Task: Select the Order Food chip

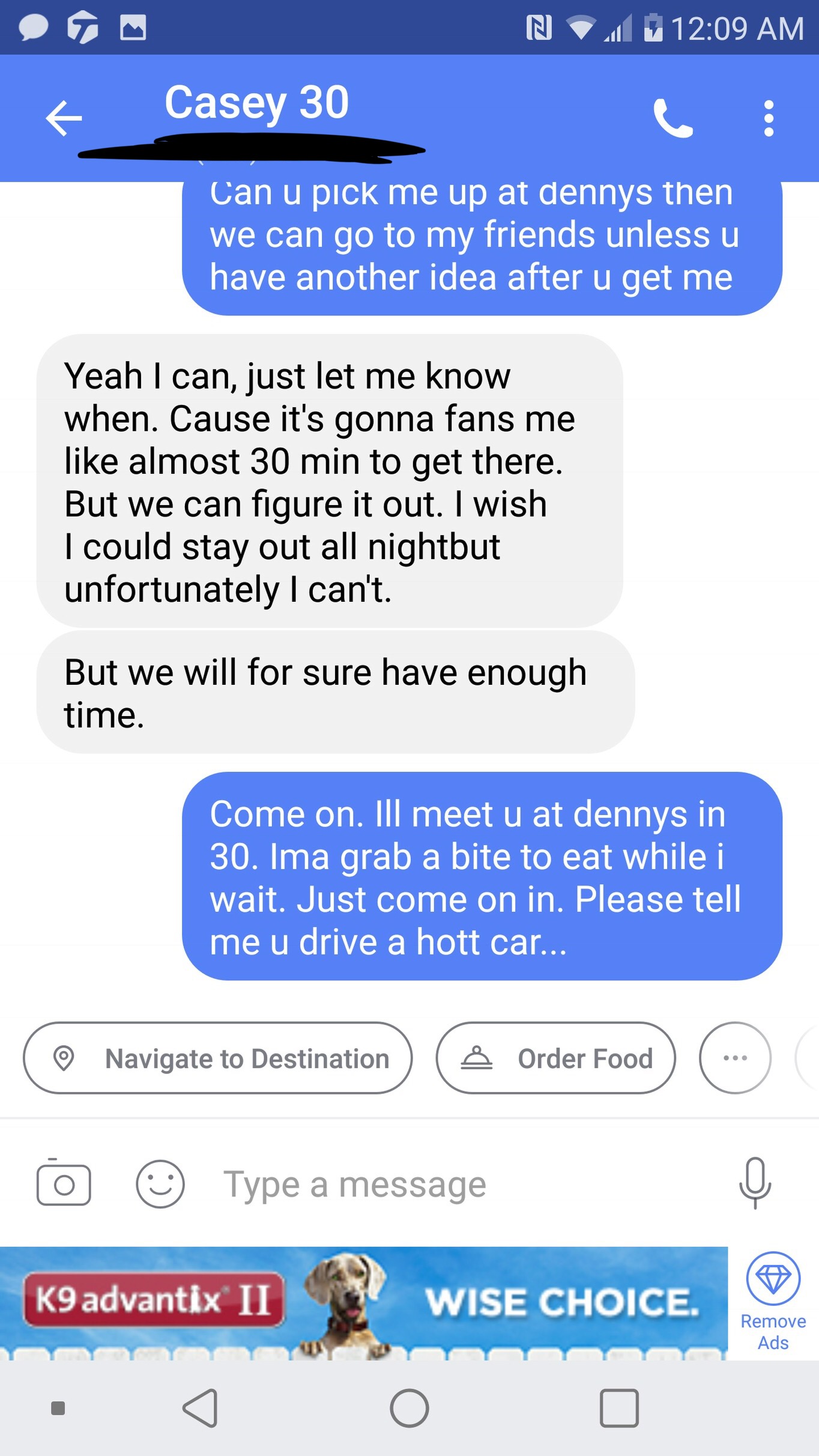Action: point(556,1058)
